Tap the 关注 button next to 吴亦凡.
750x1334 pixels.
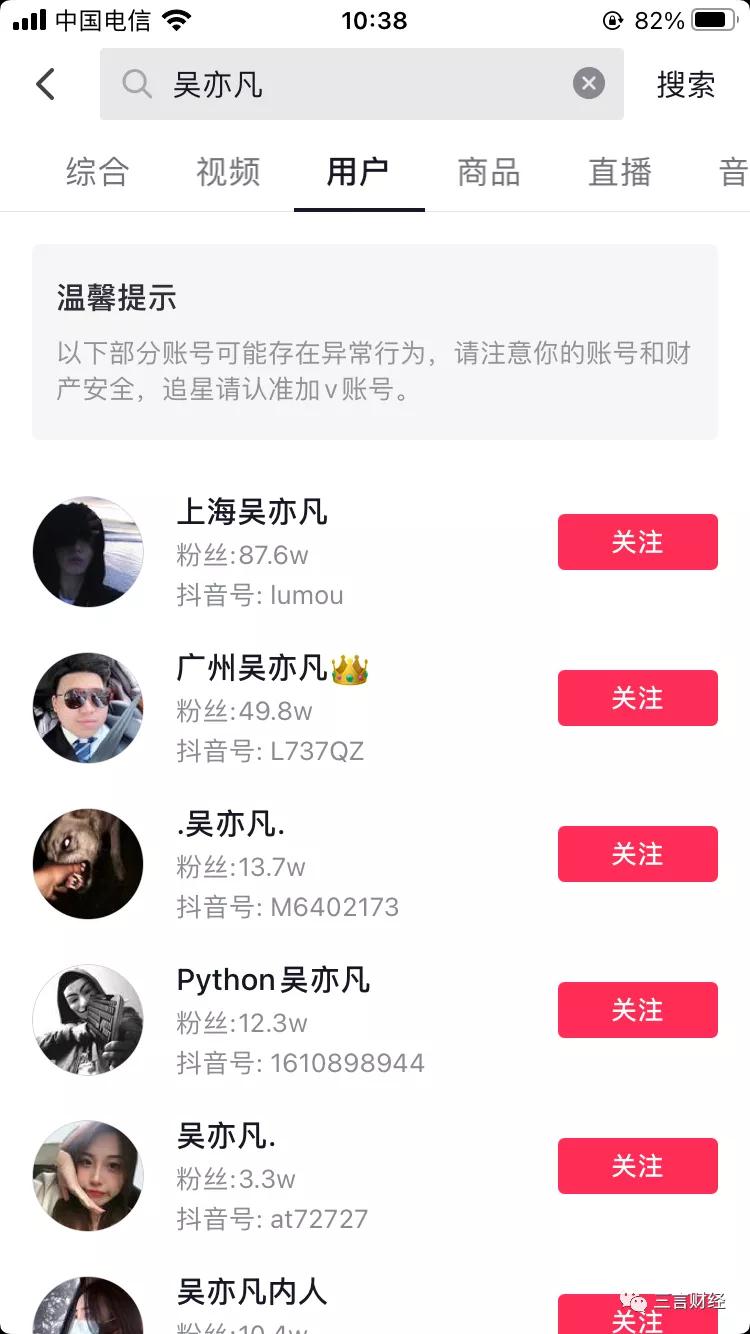point(637,1165)
